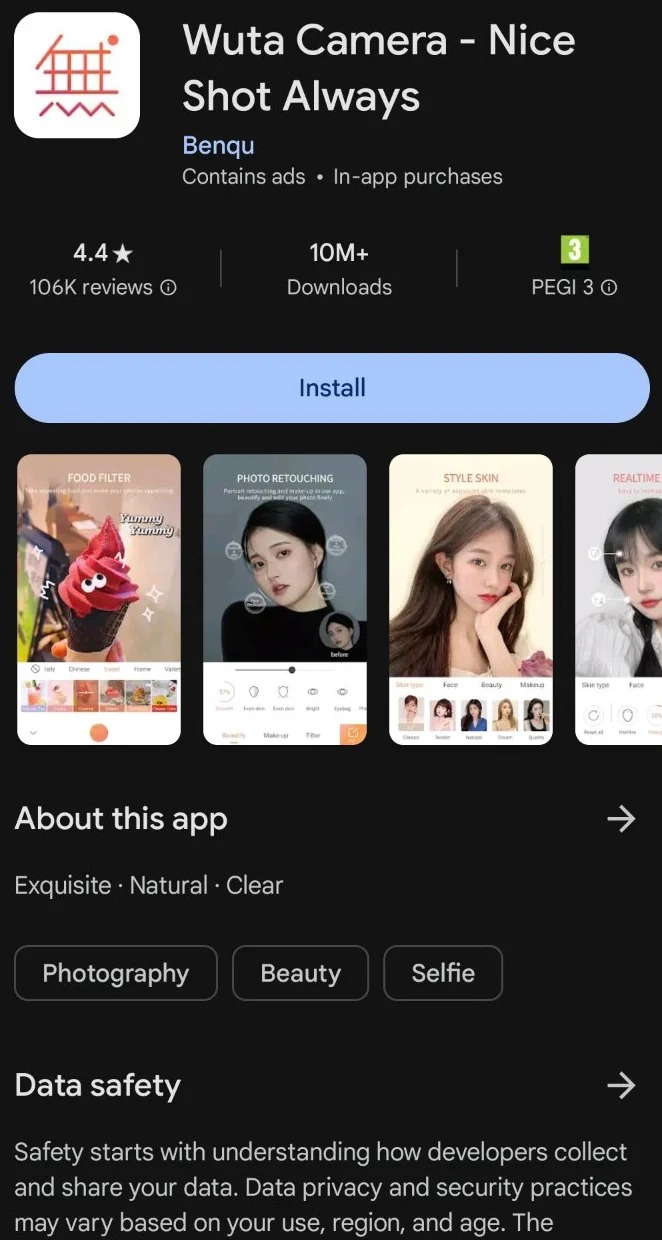Open developer Benqu's page

[218, 145]
